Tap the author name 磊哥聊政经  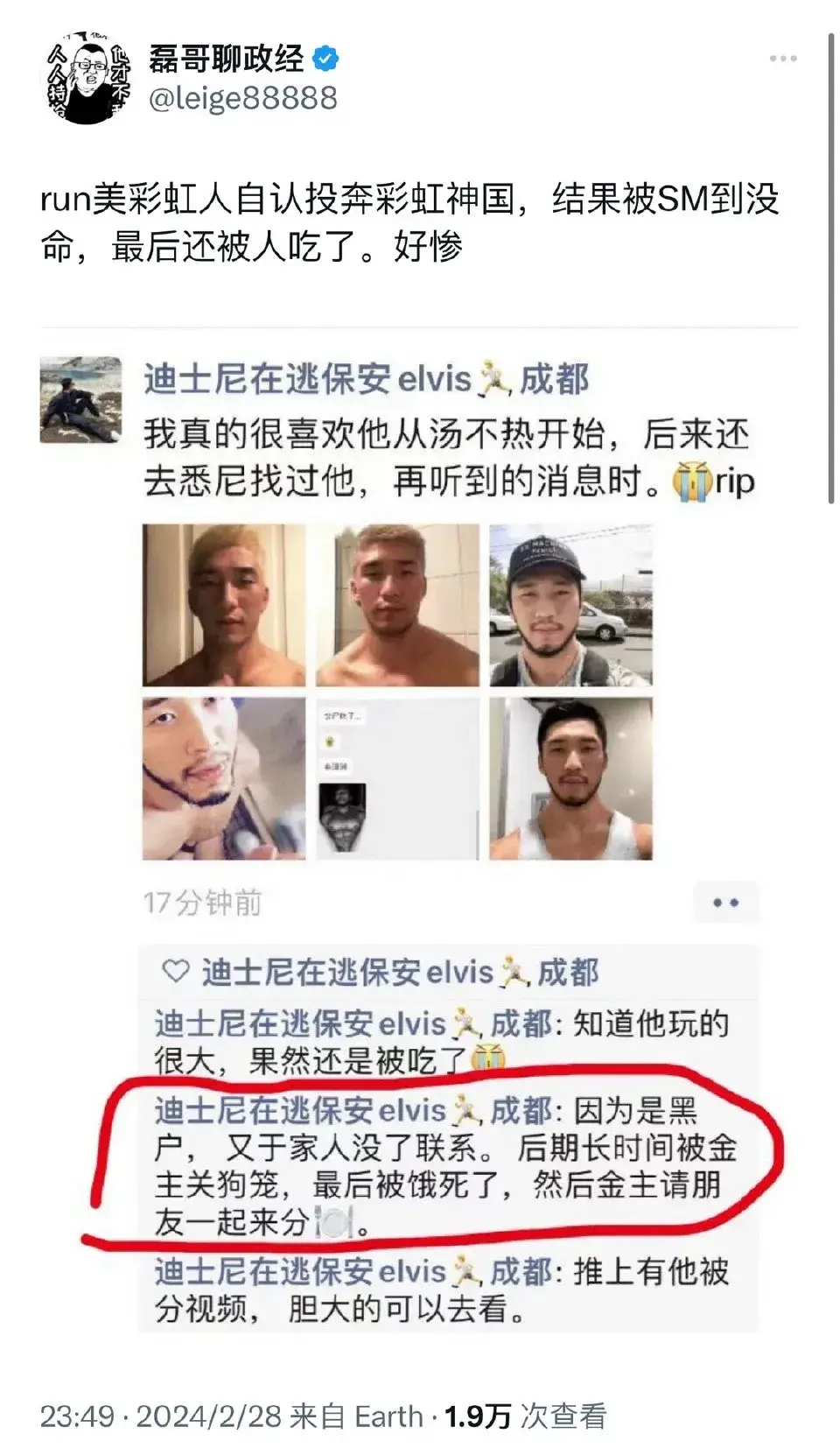(226, 59)
